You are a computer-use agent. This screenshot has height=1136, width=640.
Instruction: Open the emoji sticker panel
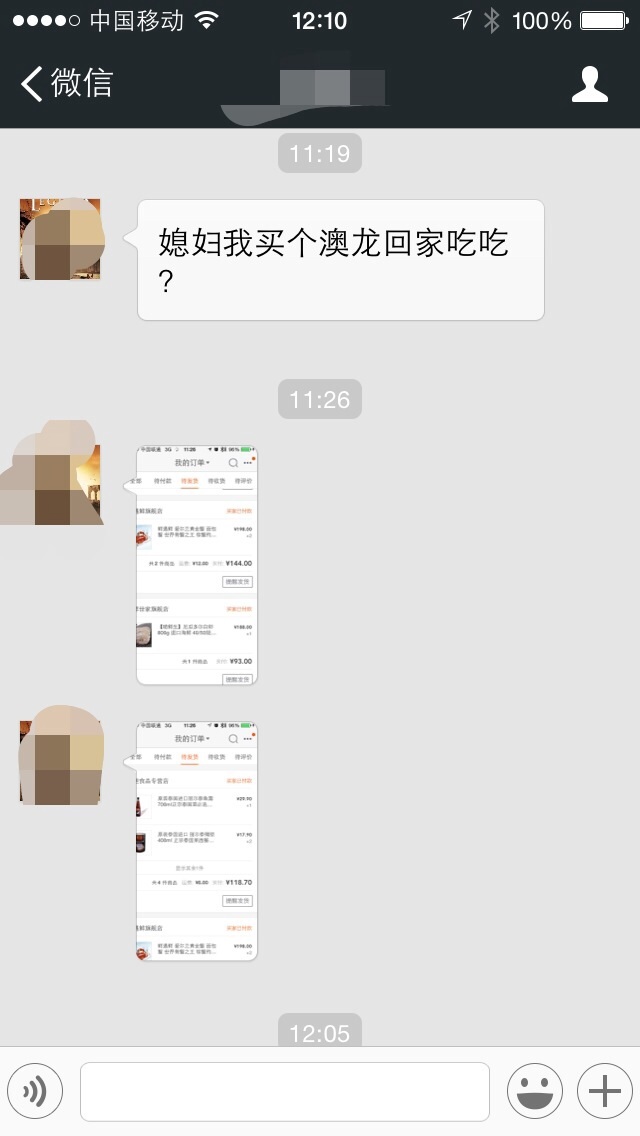click(x=535, y=1091)
